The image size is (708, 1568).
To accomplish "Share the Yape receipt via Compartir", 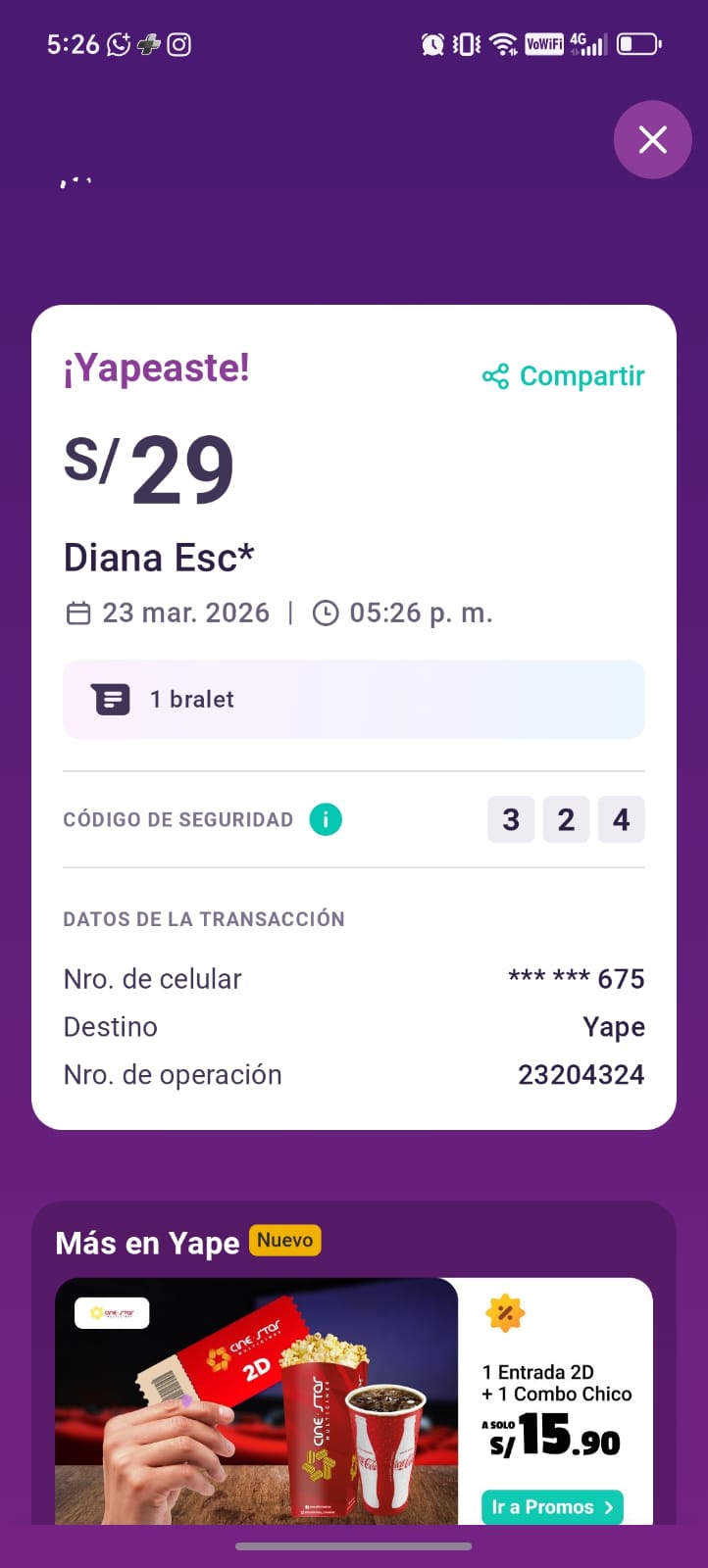I will click(x=564, y=376).
